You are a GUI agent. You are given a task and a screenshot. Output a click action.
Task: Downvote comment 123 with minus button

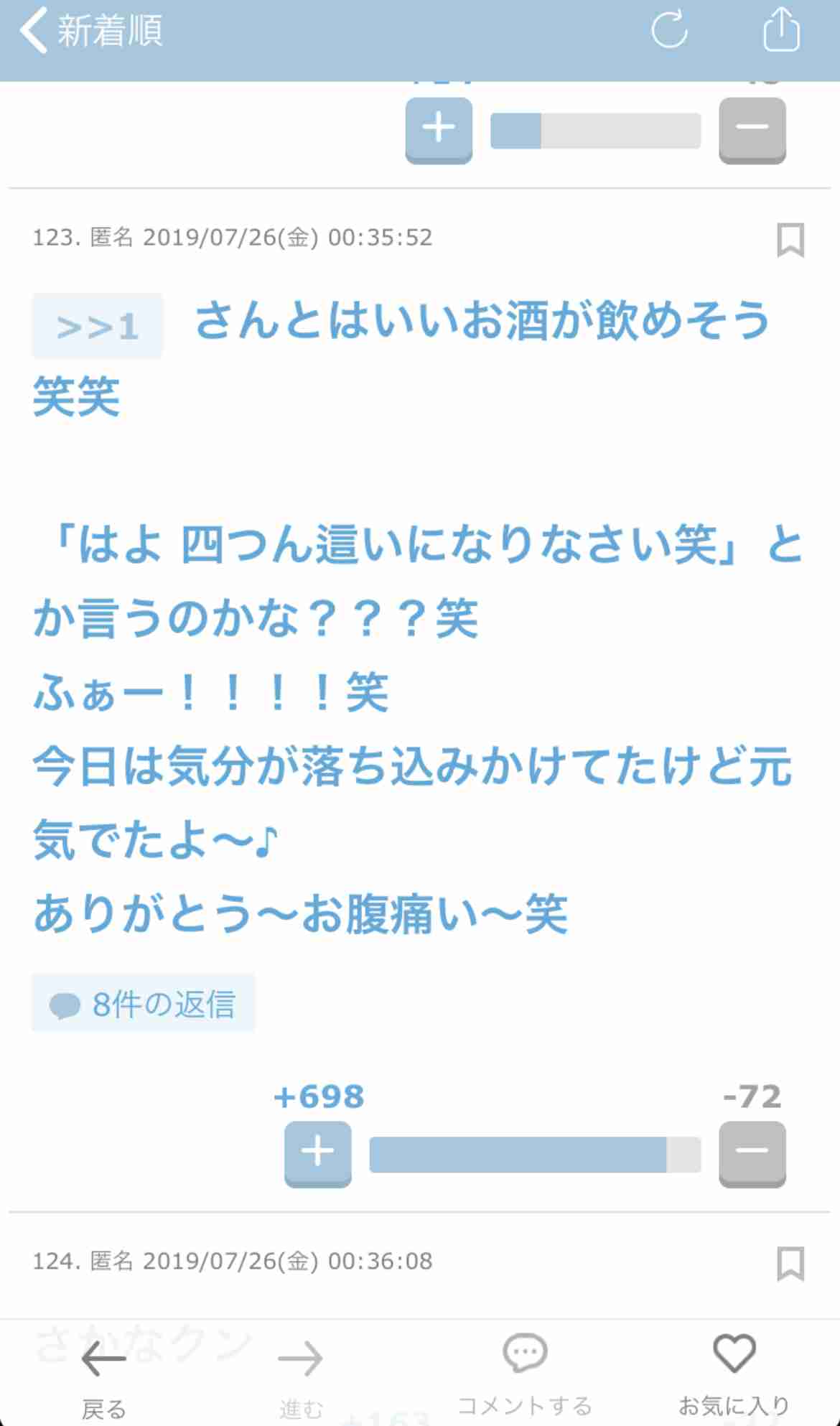pyautogui.click(x=752, y=1153)
